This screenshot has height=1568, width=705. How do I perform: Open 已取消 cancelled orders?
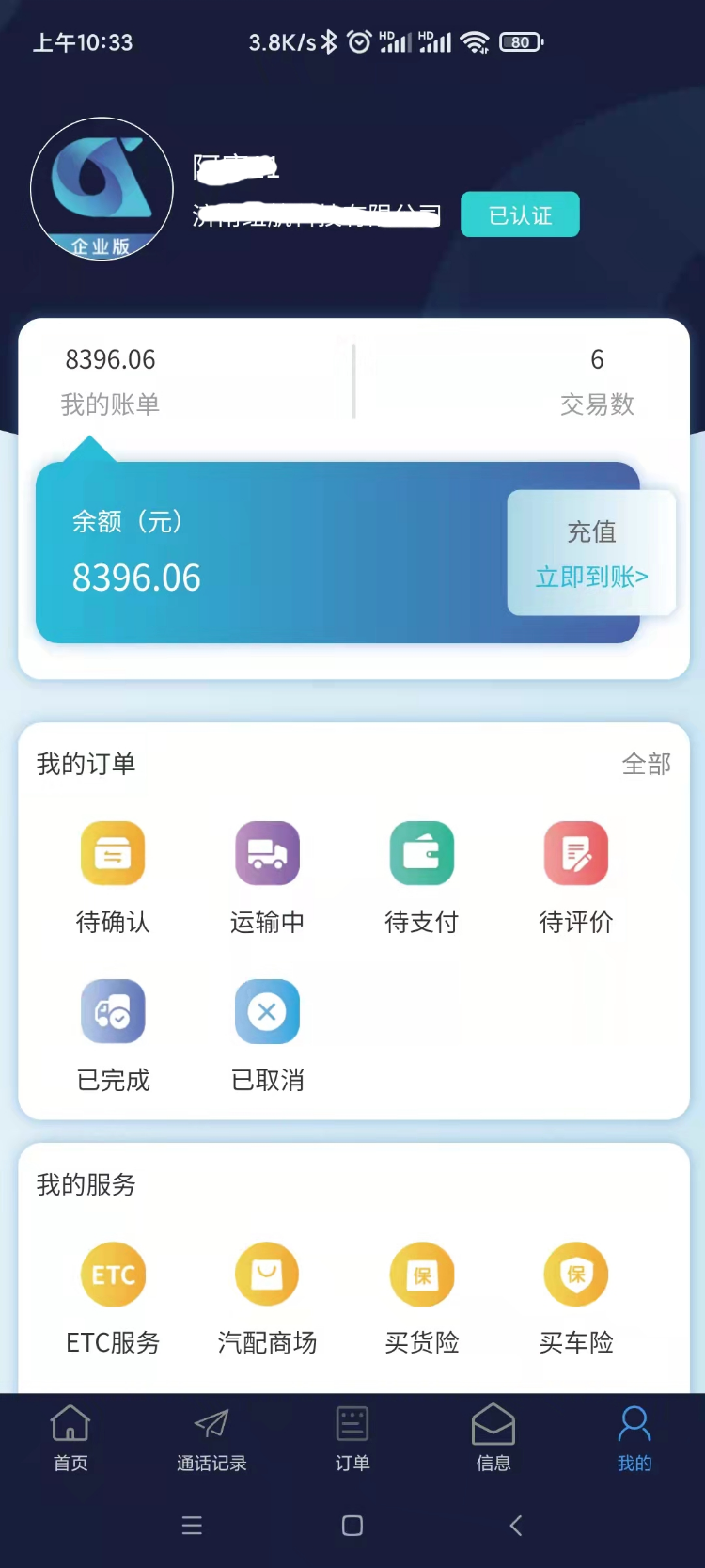[267, 1033]
